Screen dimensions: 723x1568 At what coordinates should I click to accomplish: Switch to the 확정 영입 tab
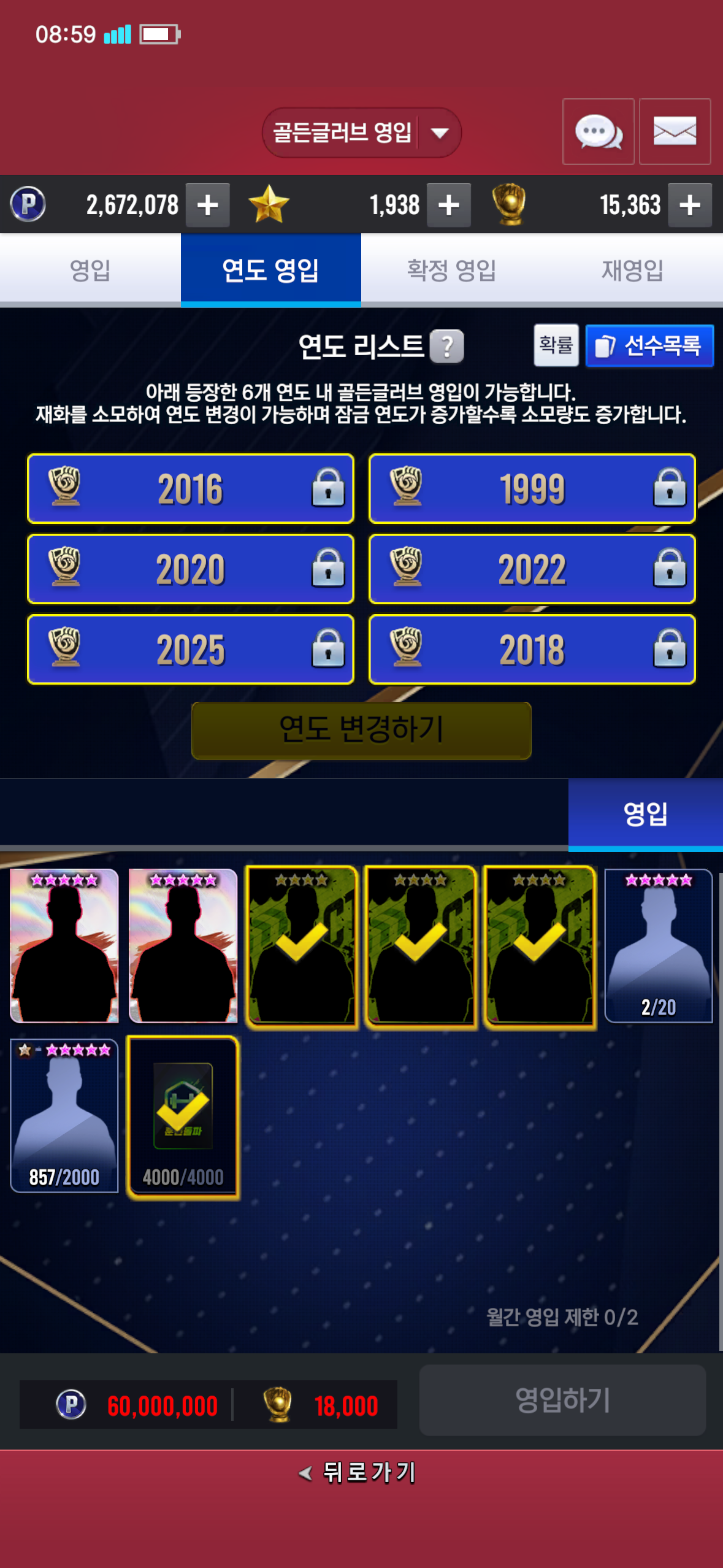click(451, 270)
